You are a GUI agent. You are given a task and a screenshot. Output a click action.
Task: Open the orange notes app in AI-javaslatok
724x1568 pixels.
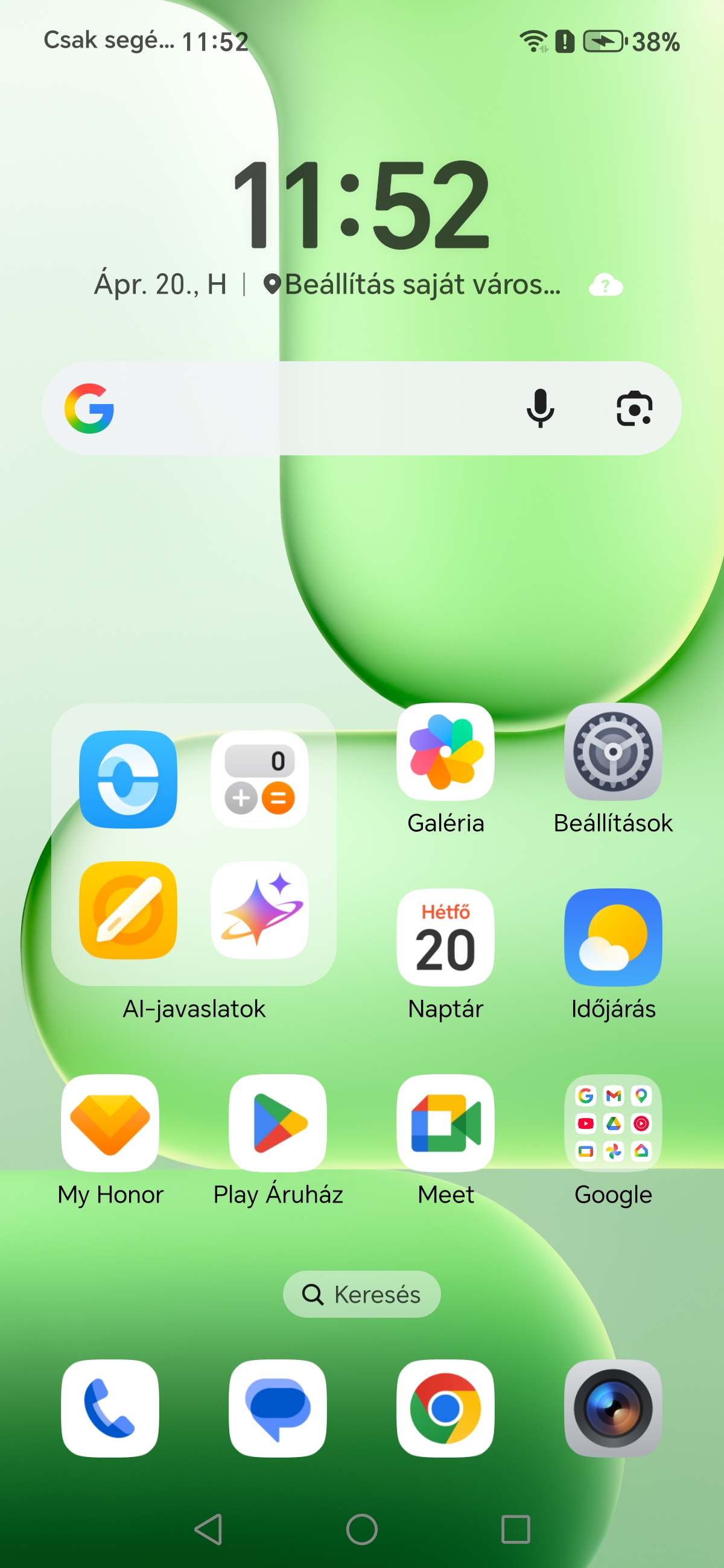click(x=128, y=910)
